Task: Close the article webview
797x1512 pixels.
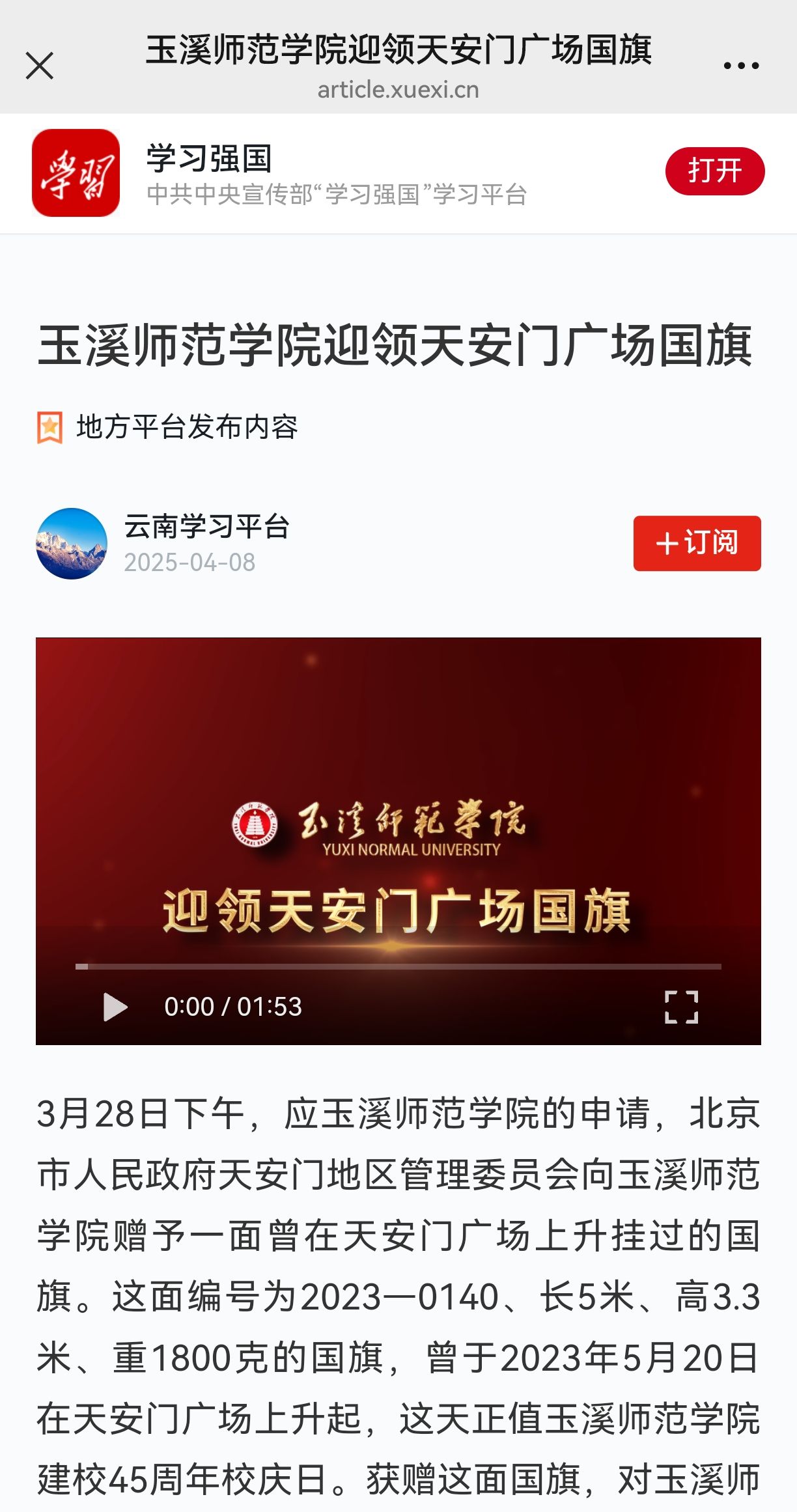Action: (40, 66)
